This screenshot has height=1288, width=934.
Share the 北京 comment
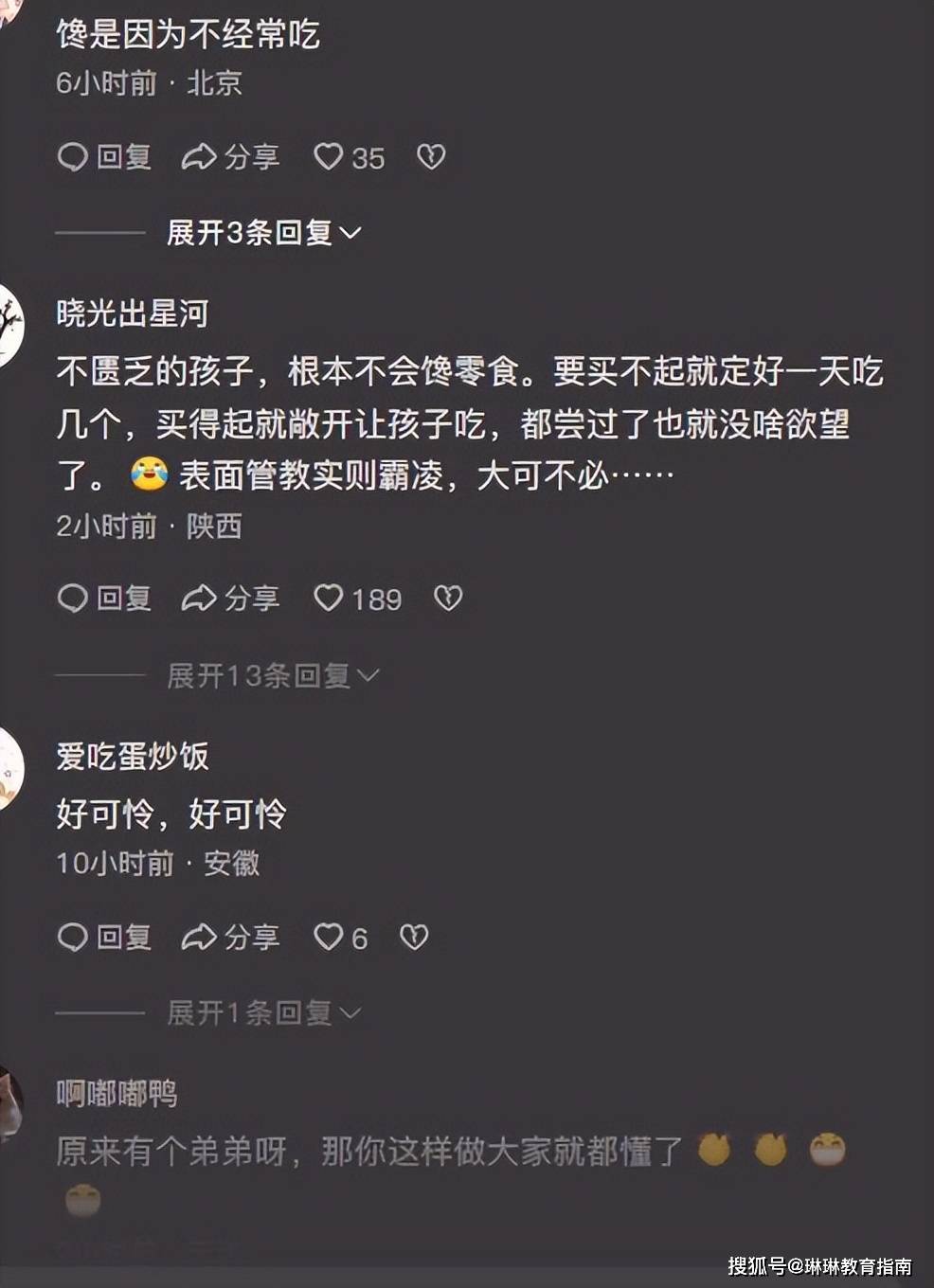[230, 156]
